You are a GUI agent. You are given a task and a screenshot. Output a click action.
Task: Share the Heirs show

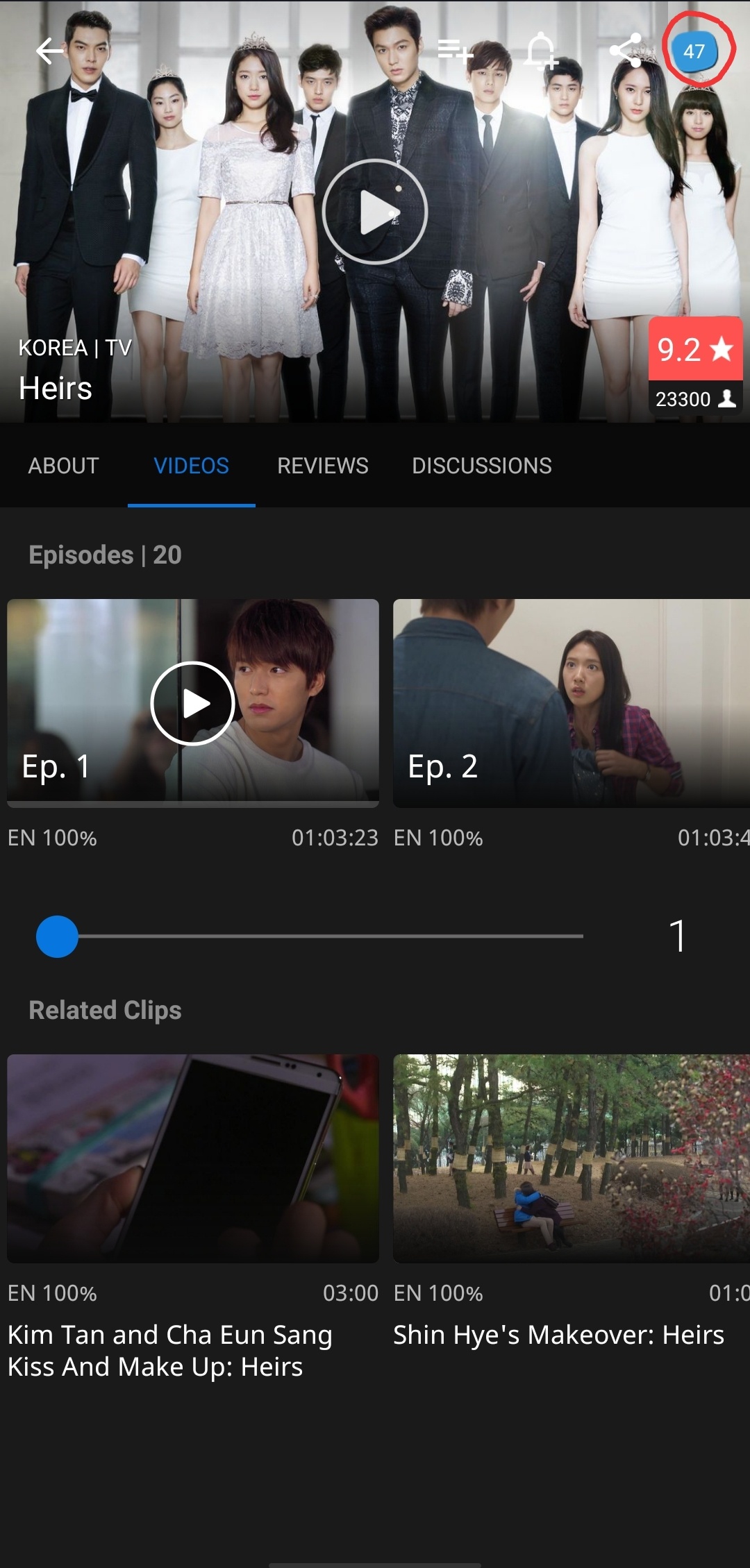pos(625,51)
